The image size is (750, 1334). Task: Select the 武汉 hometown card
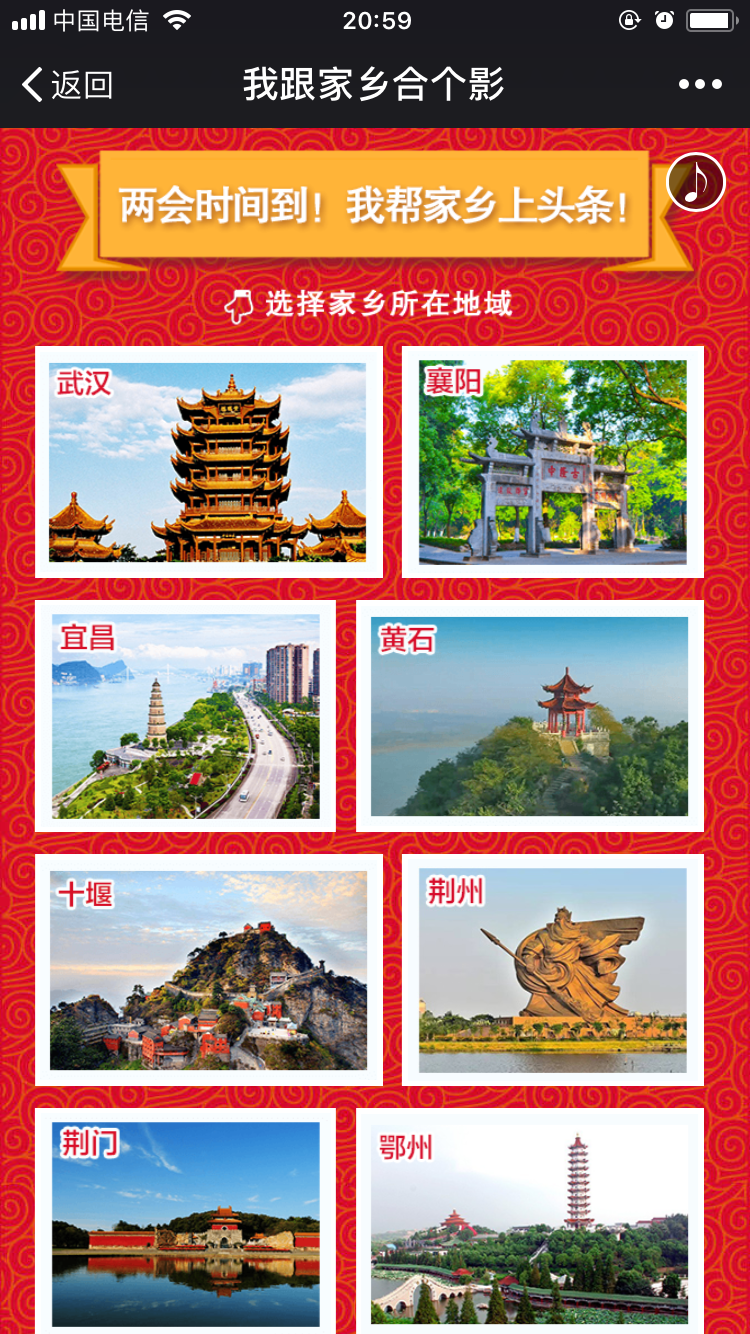coord(208,462)
